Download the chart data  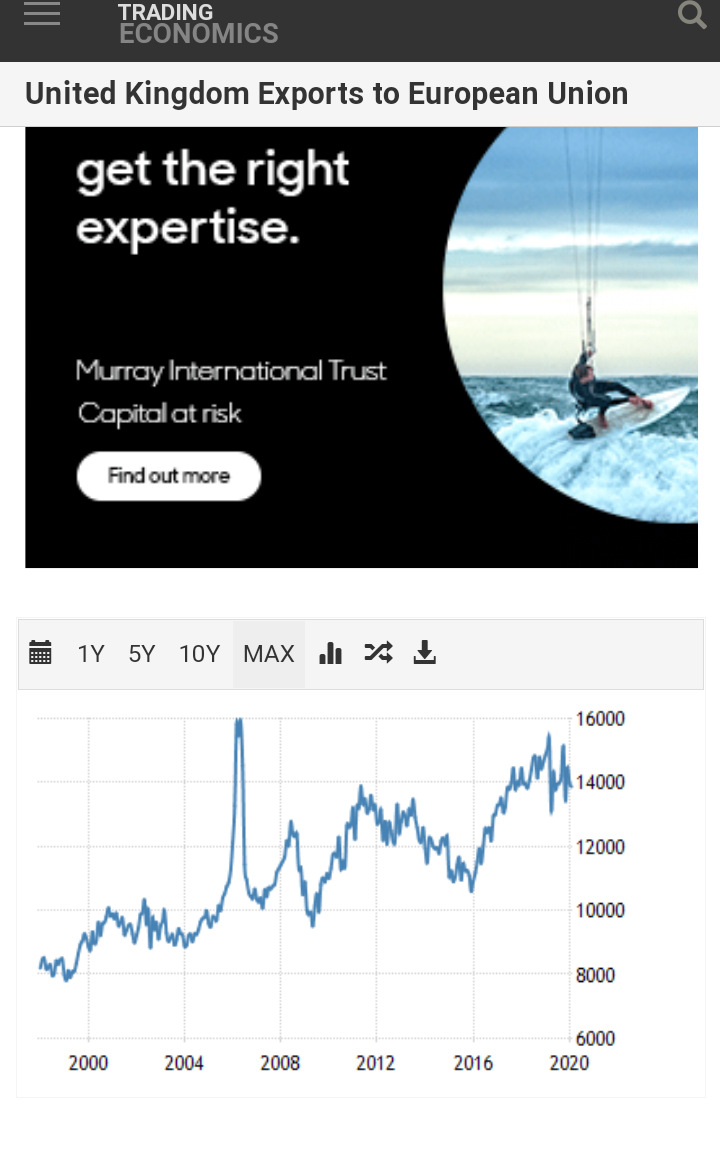coord(425,653)
